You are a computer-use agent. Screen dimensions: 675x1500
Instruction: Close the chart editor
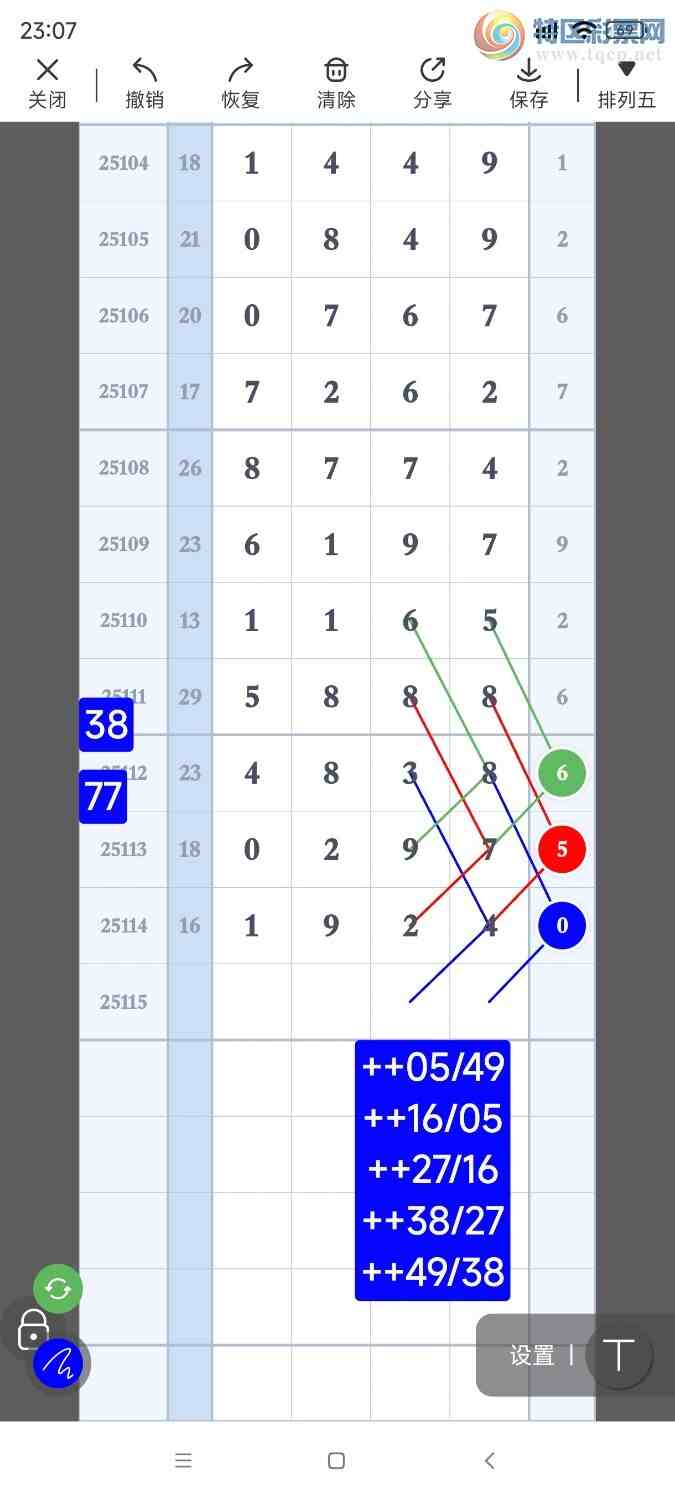(47, 83)
